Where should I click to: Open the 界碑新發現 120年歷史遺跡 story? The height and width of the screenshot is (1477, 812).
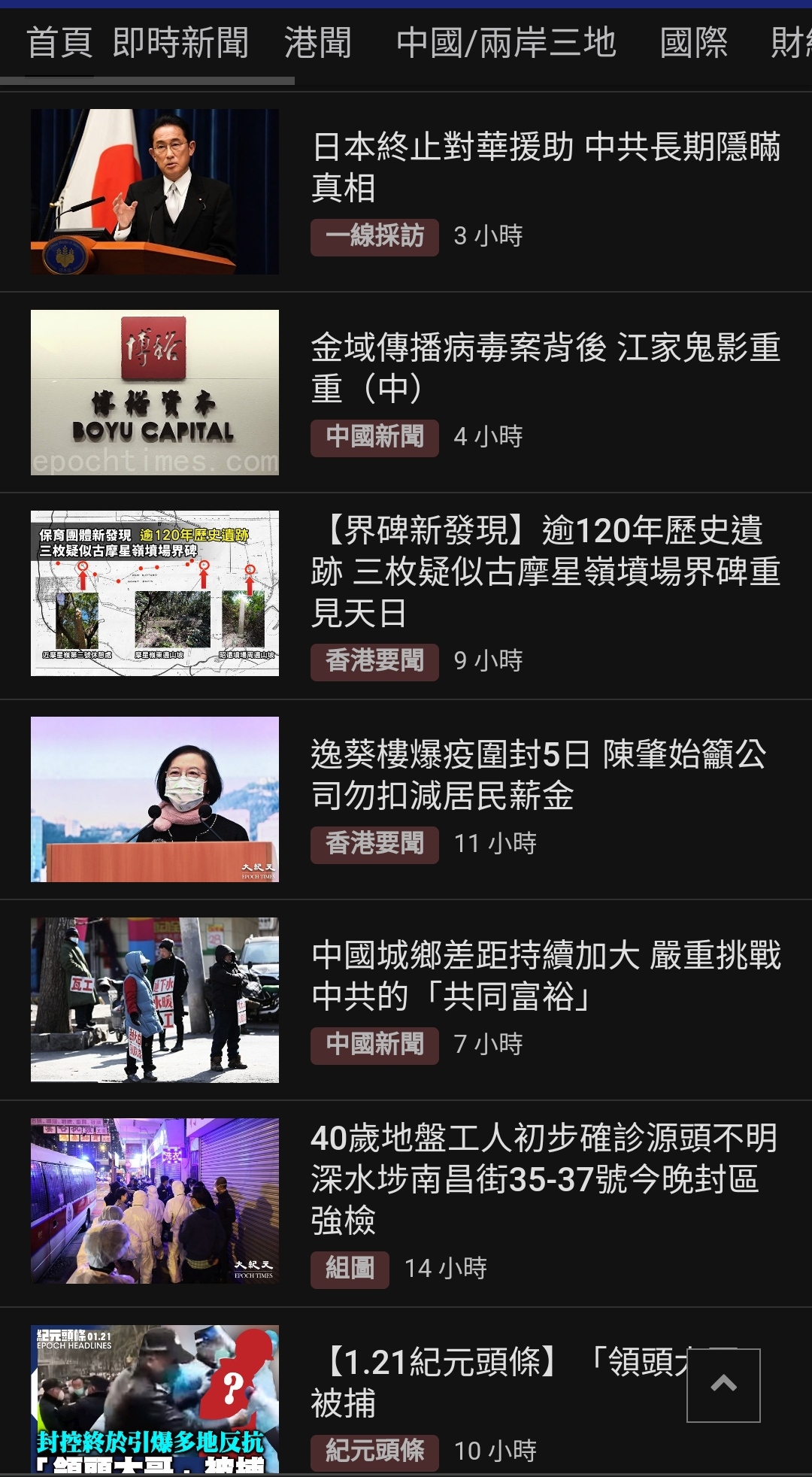coord(546,571)
